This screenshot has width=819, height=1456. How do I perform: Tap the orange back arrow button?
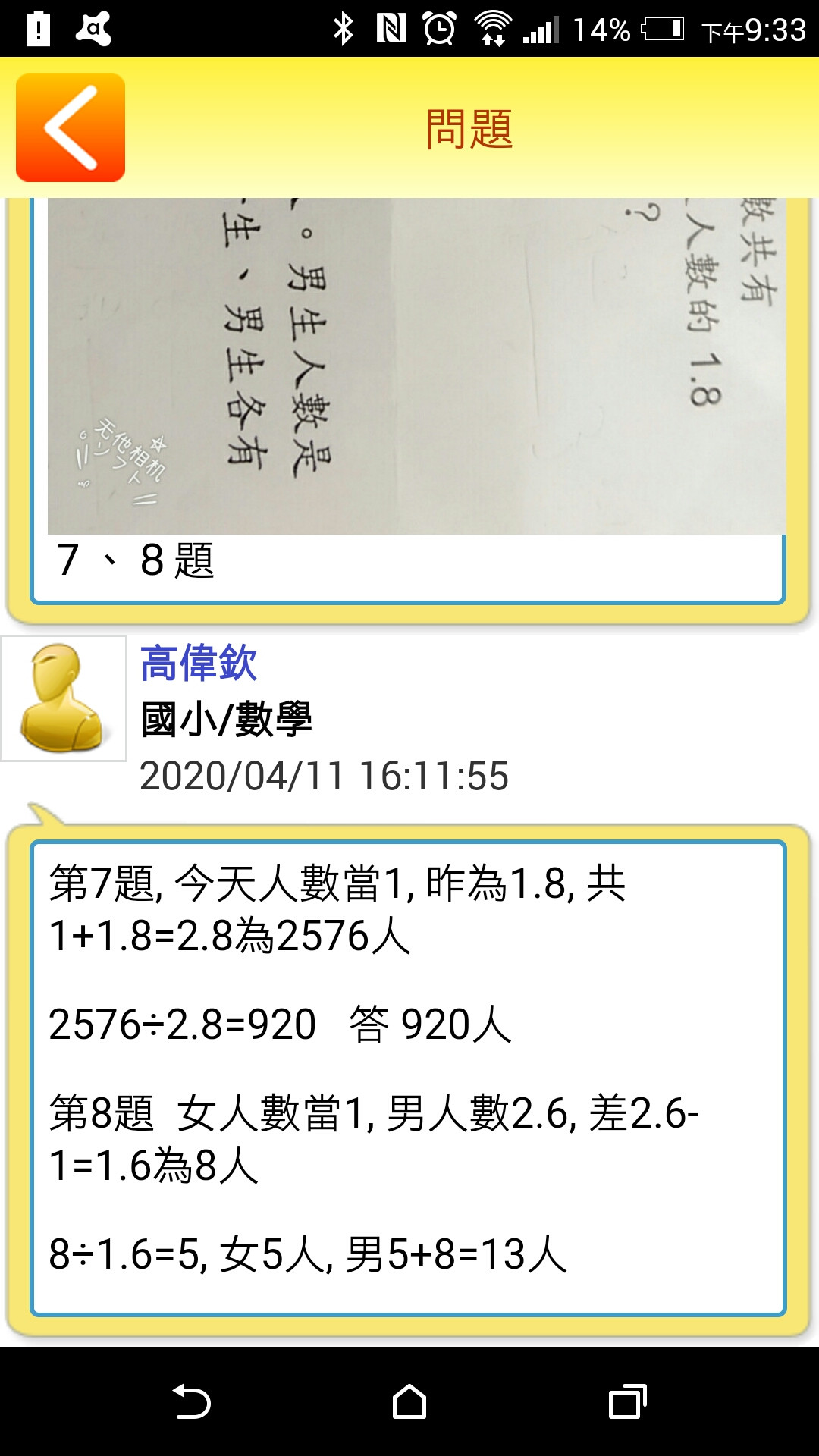pos(71,127)
